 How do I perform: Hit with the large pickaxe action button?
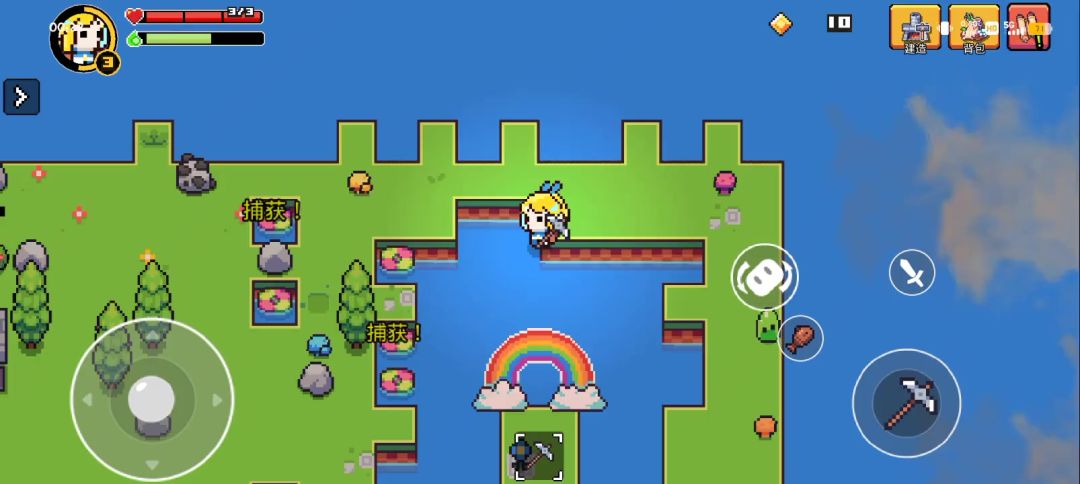(x=906, y=403)
